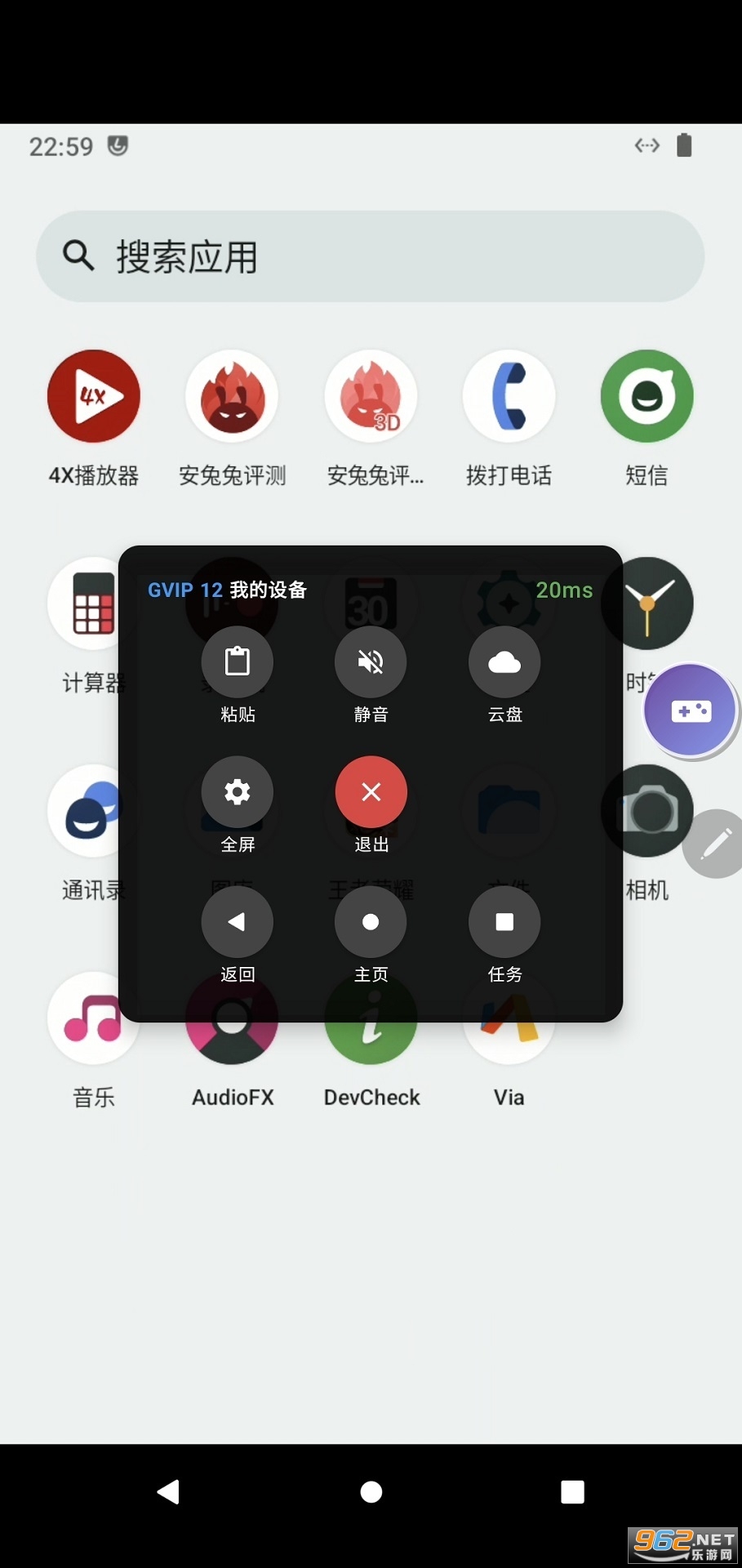742x1568 pixels.
Task: Tap the 搜索应用 search field
Action: [371, 256]
